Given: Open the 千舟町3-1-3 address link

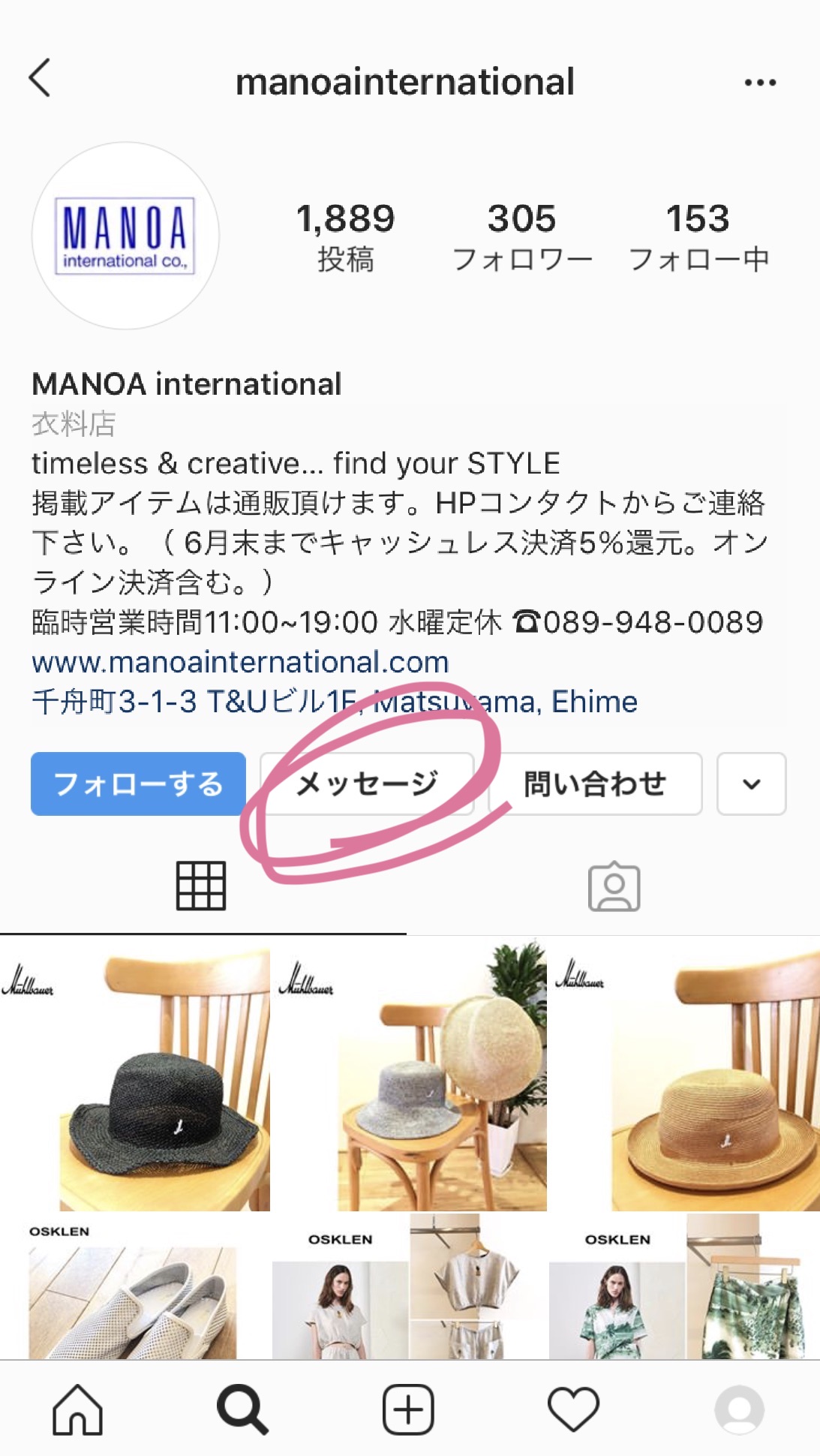Looking at the screenshot, I should [x=334, y=702].
